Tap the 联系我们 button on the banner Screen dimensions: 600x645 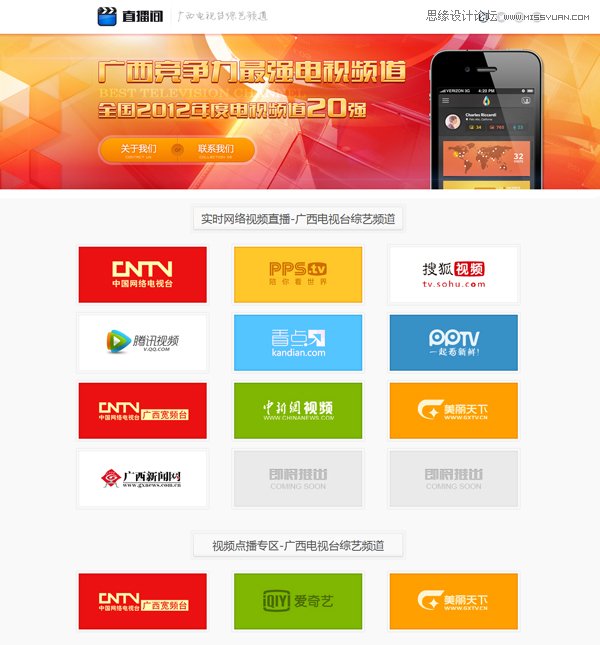point(215,150)
